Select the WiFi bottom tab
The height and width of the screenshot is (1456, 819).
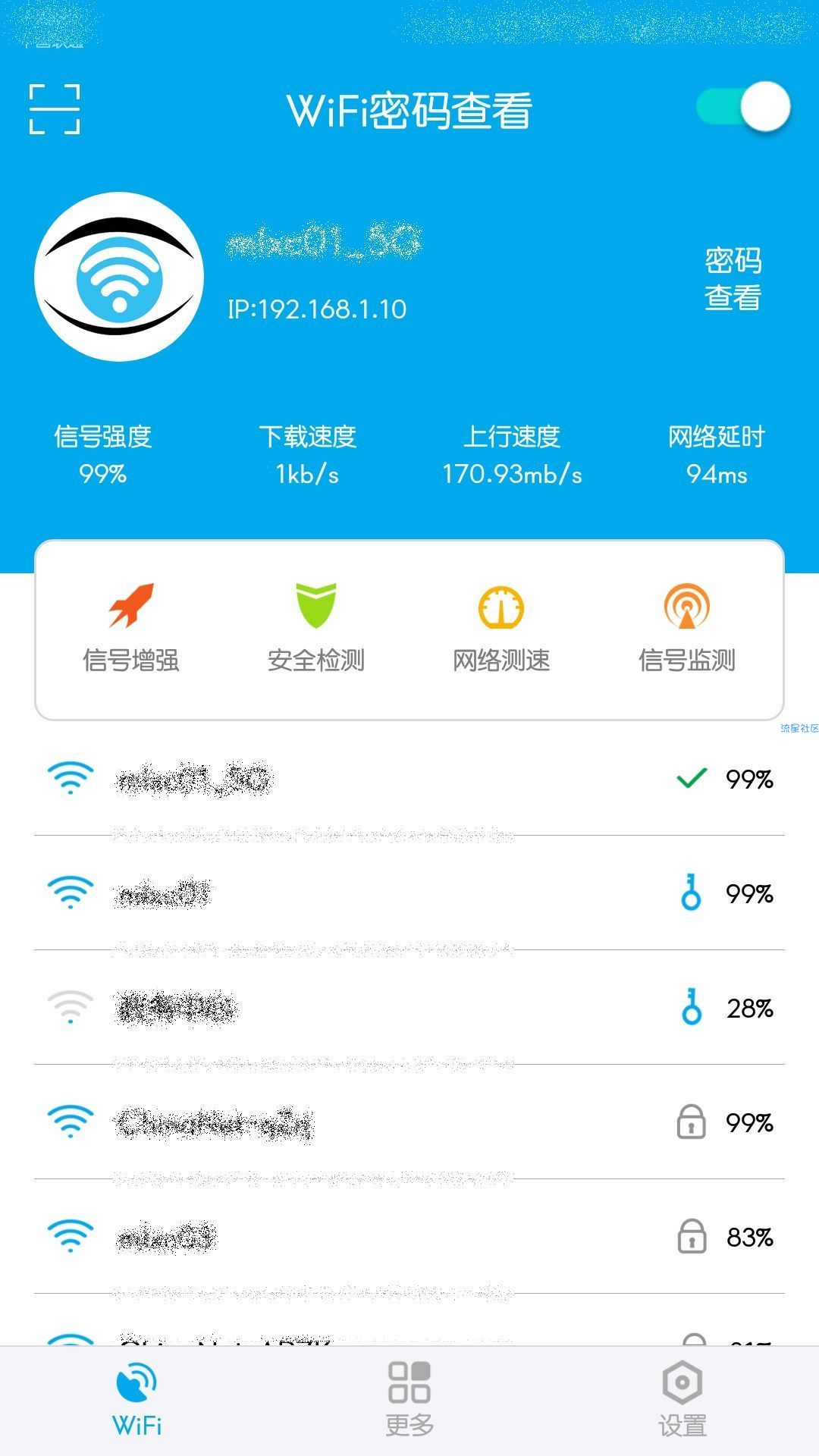pyautogui.click(x=137, y=1399)
